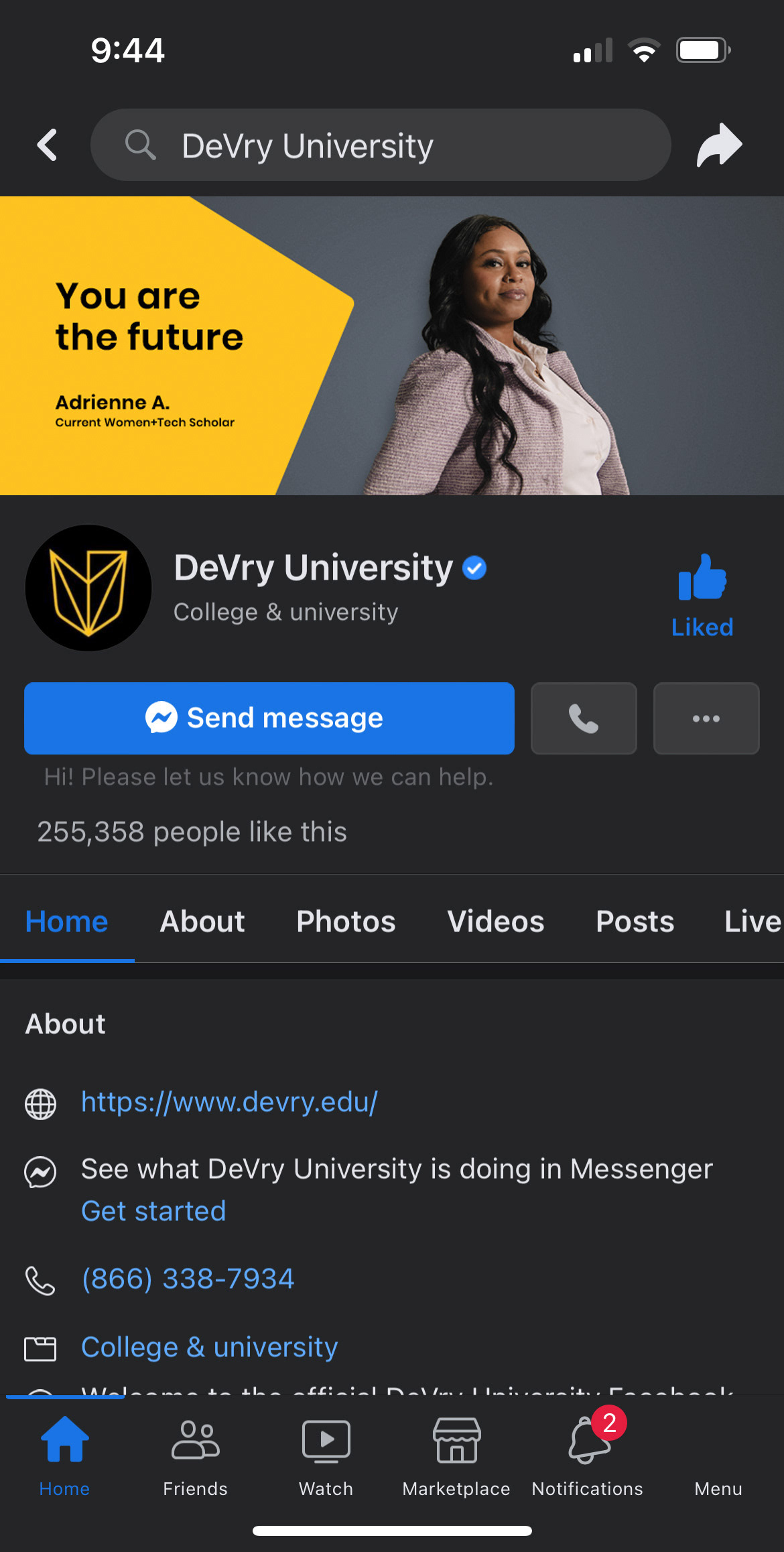Send message to DeVry University
This screenshot has width=784, height=1552.
269,718
